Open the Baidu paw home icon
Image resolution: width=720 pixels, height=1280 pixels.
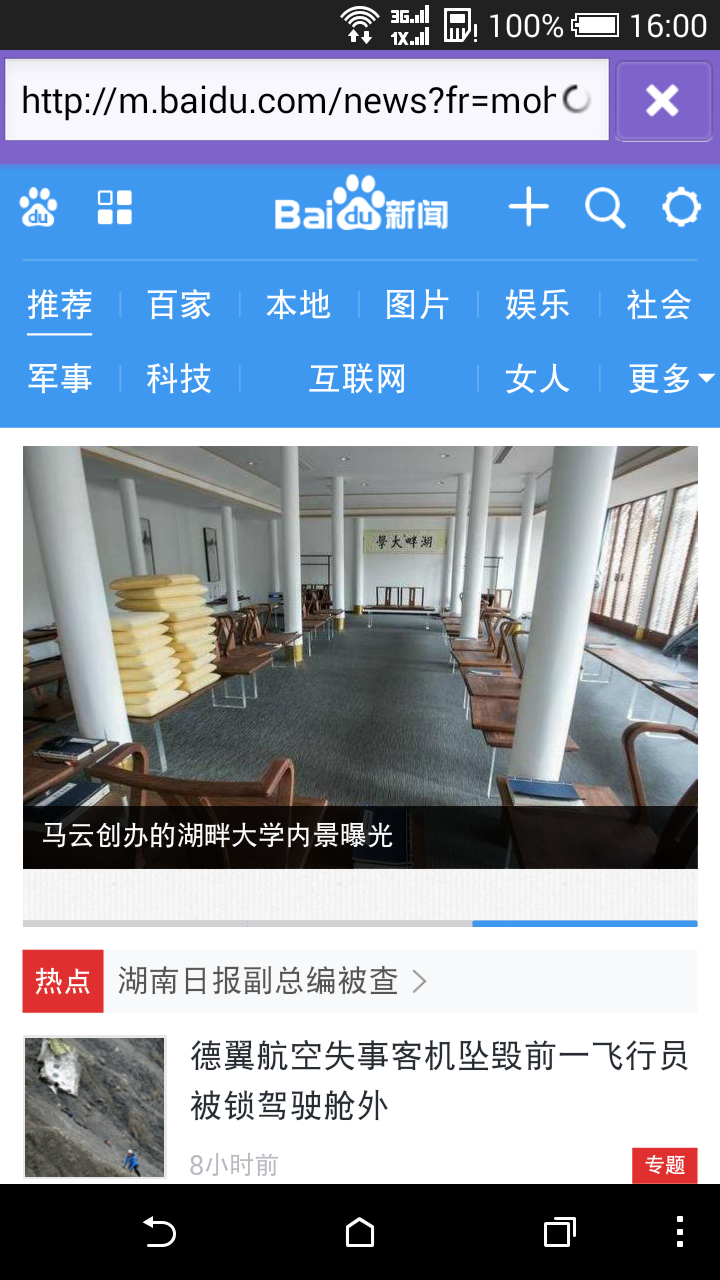(39, 208)
